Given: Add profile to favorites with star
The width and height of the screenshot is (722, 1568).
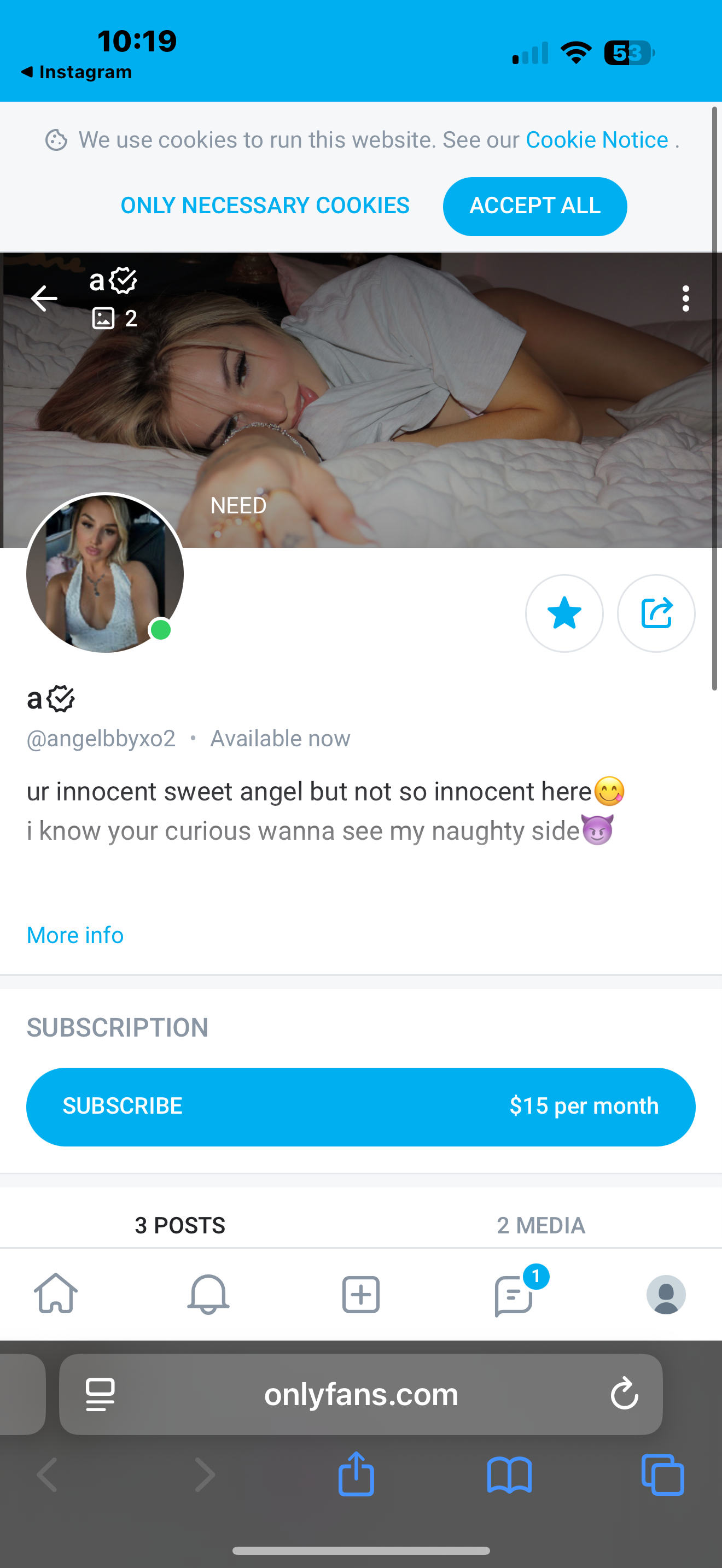Looking at the screenshot, I should pyautogui.click(x=564, y=613).
